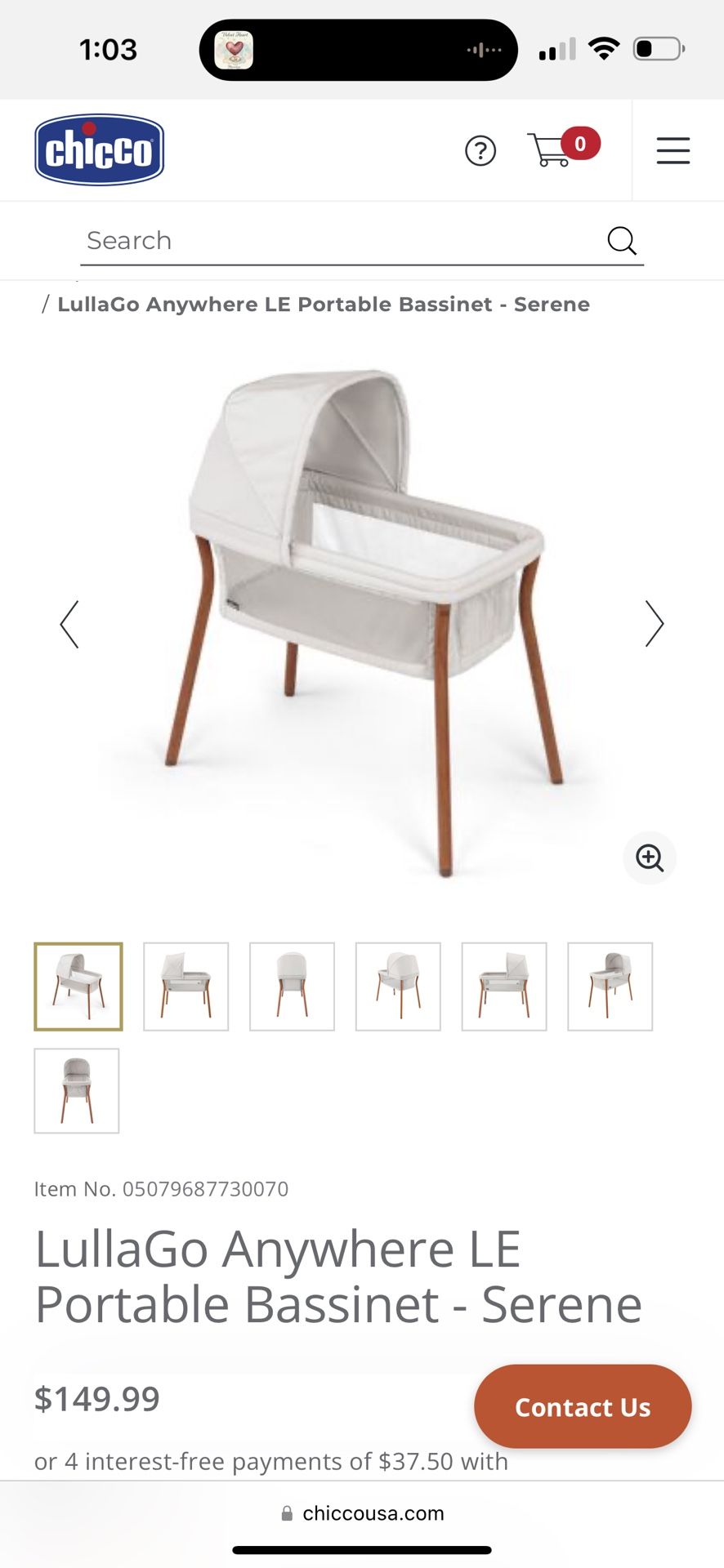Select the fourth bassinet thumbnail
The width and height of the screenshot is (724, 1568).
398,987
